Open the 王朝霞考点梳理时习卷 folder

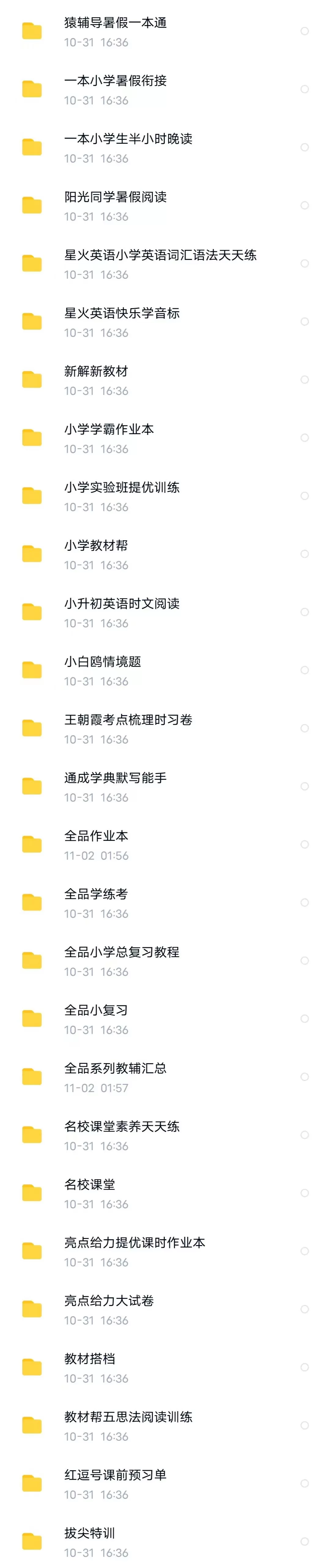coord(128,720)
